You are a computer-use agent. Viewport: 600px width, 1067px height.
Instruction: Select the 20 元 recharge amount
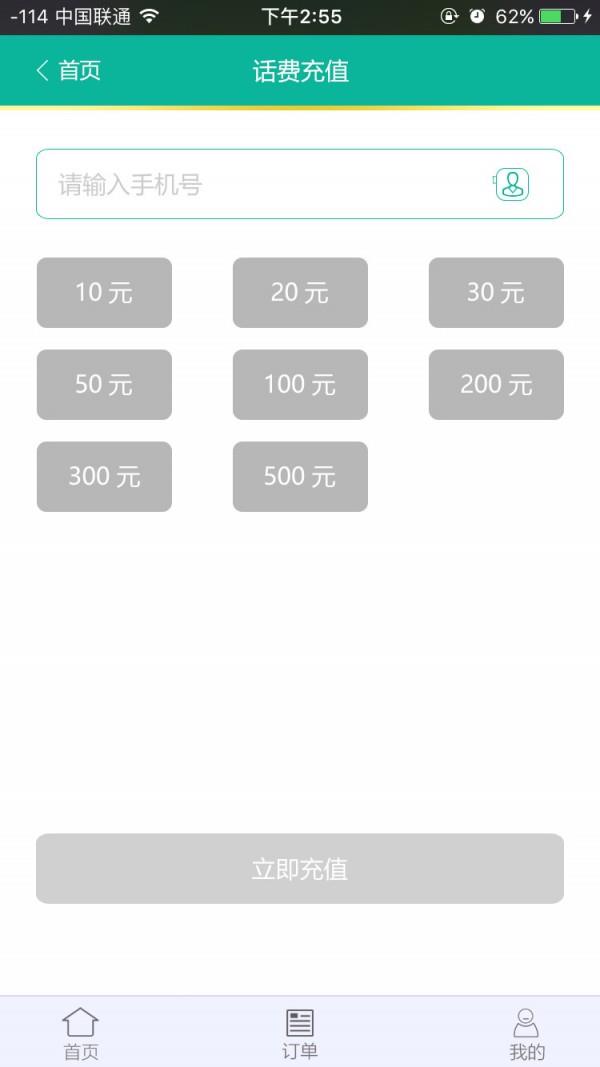(x=300, y=293)
